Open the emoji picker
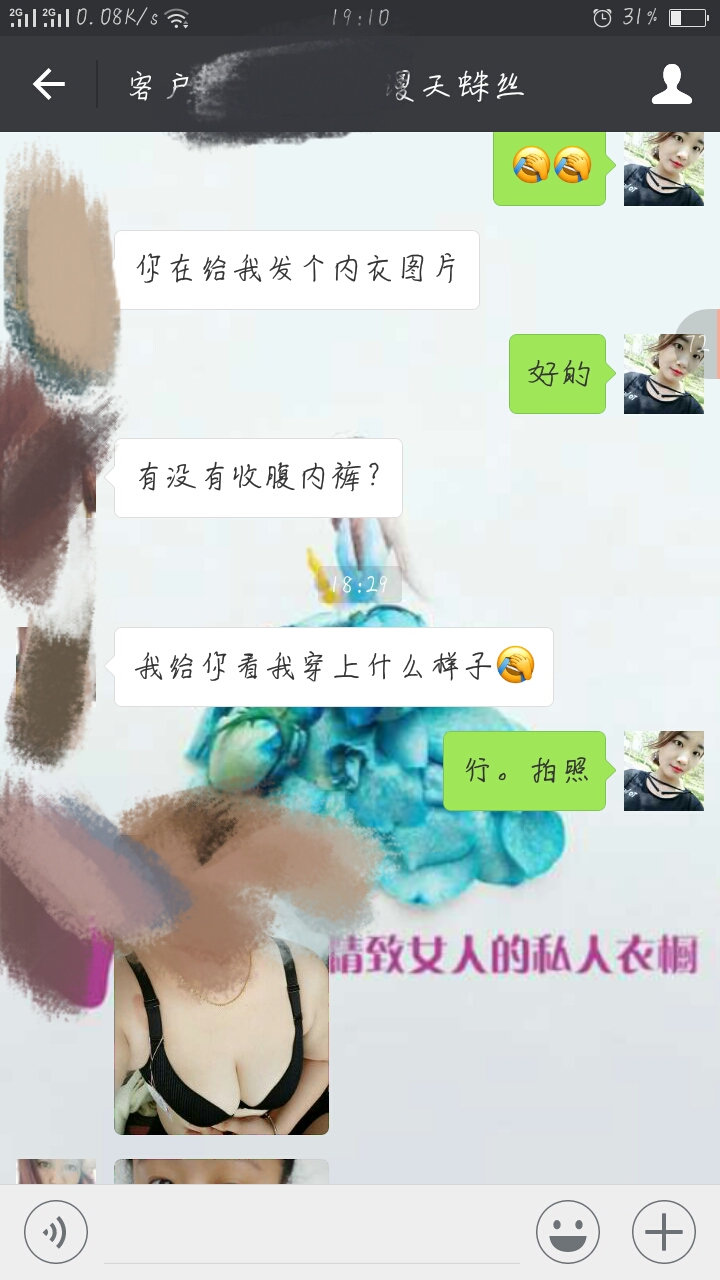The image size is (720, 1280). pyautogui.click(x=567, y=1232)
